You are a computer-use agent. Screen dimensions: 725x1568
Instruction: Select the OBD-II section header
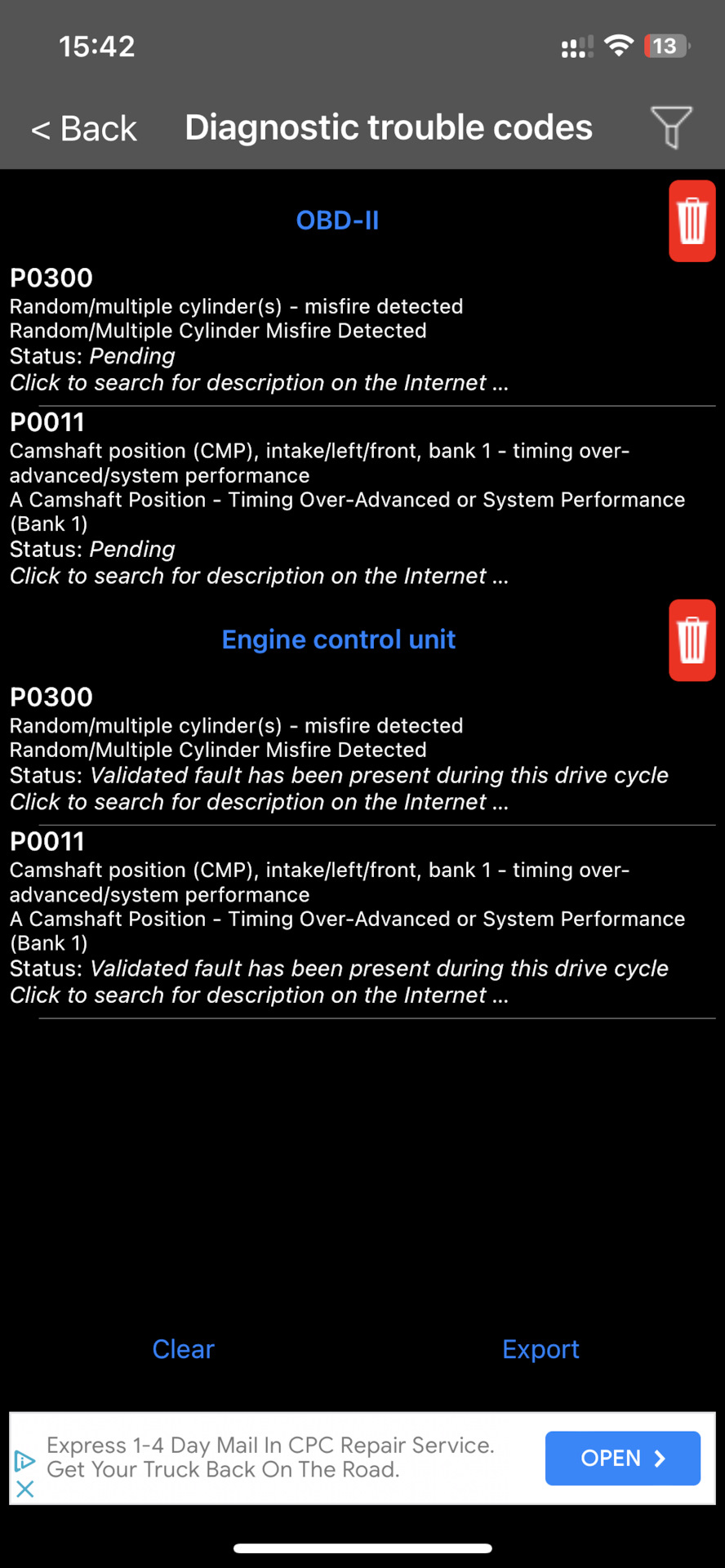(x=337, y=220)
